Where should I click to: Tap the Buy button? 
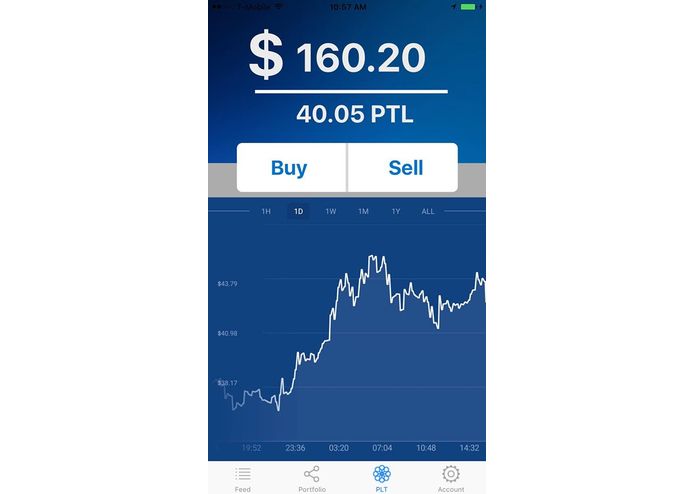(290, 168)
